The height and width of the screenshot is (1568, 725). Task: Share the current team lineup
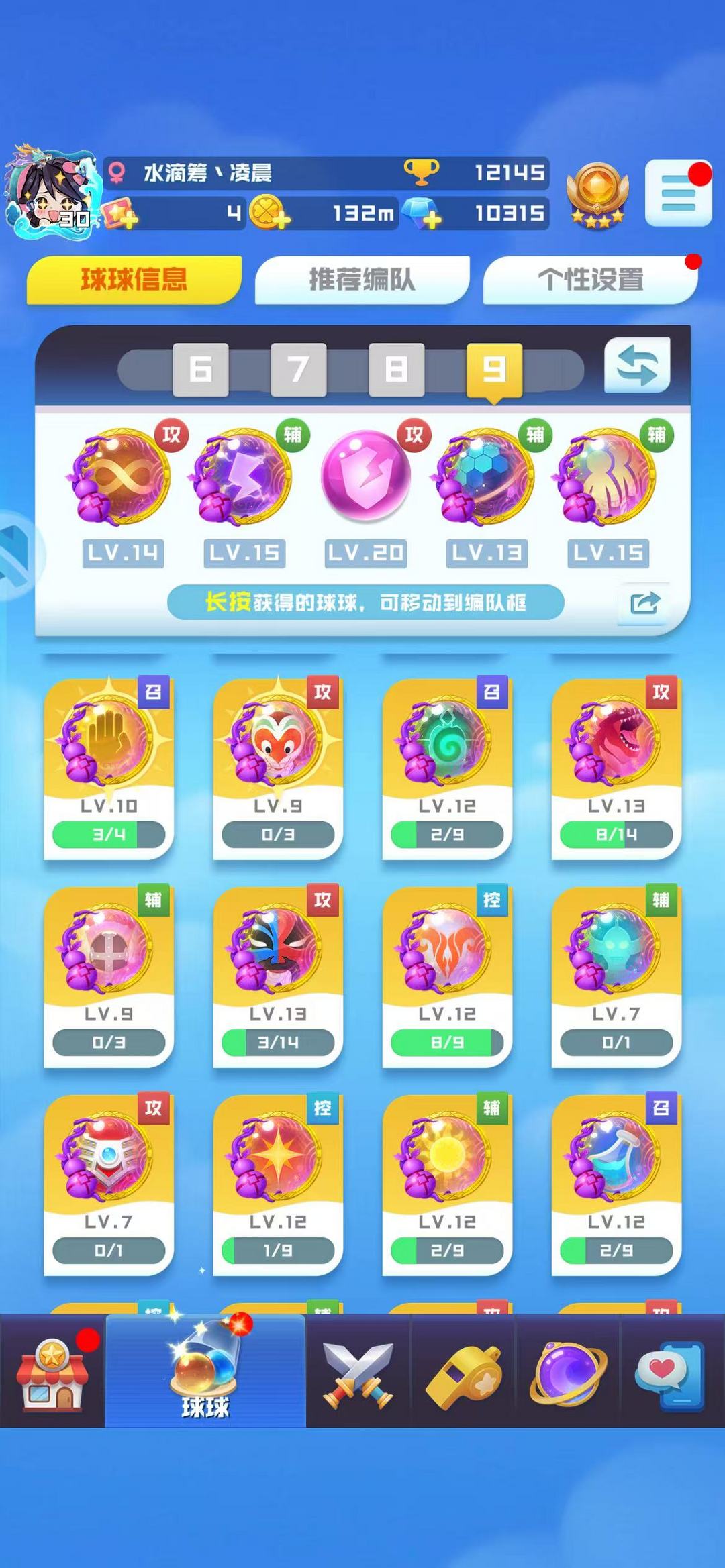[x=644, y=603]
